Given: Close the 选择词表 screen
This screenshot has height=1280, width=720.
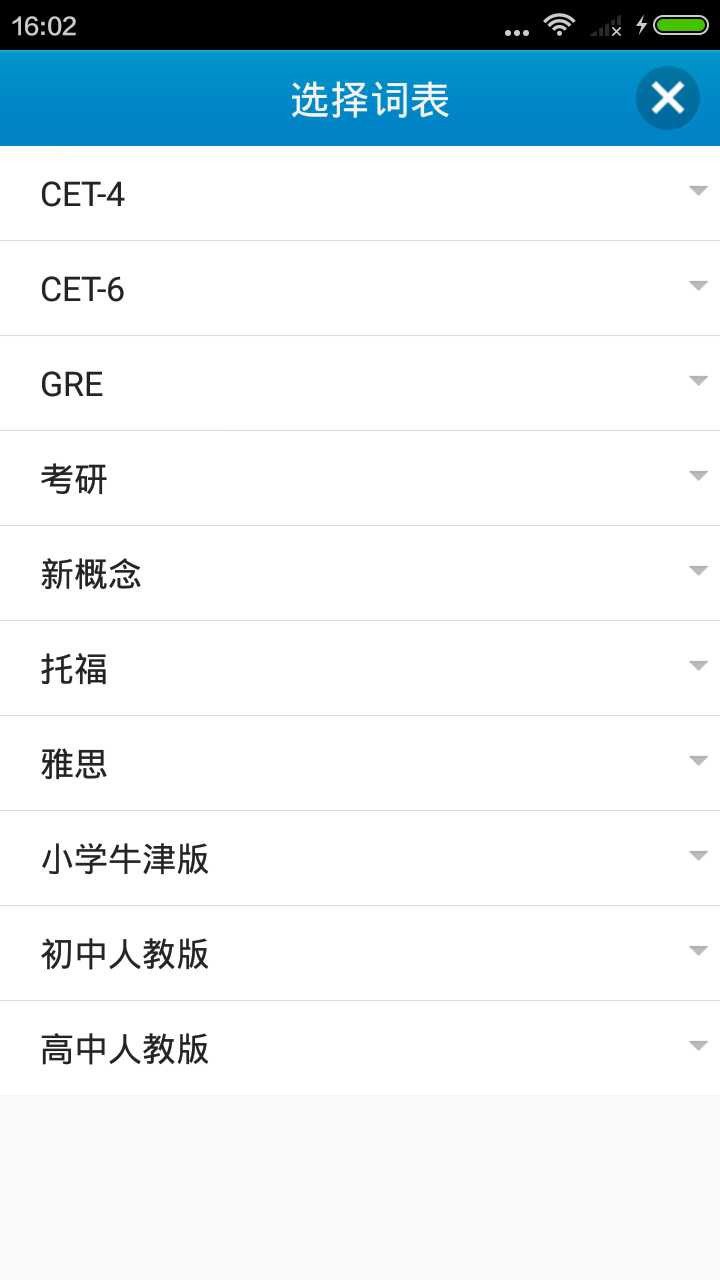Looking at the screenshot, I should (x=667, y=98).
